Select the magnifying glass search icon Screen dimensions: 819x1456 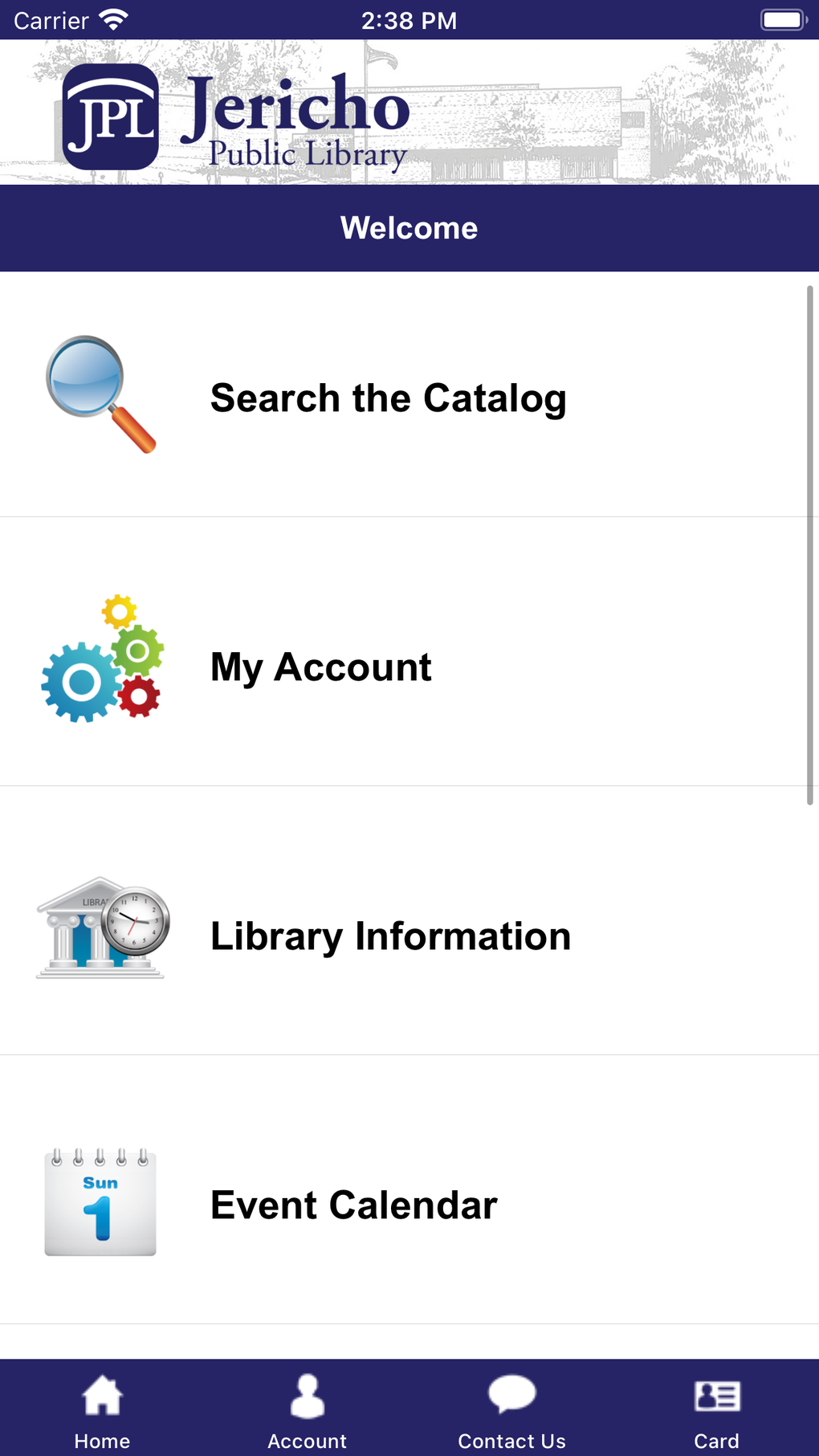click(x=100, y=394)
